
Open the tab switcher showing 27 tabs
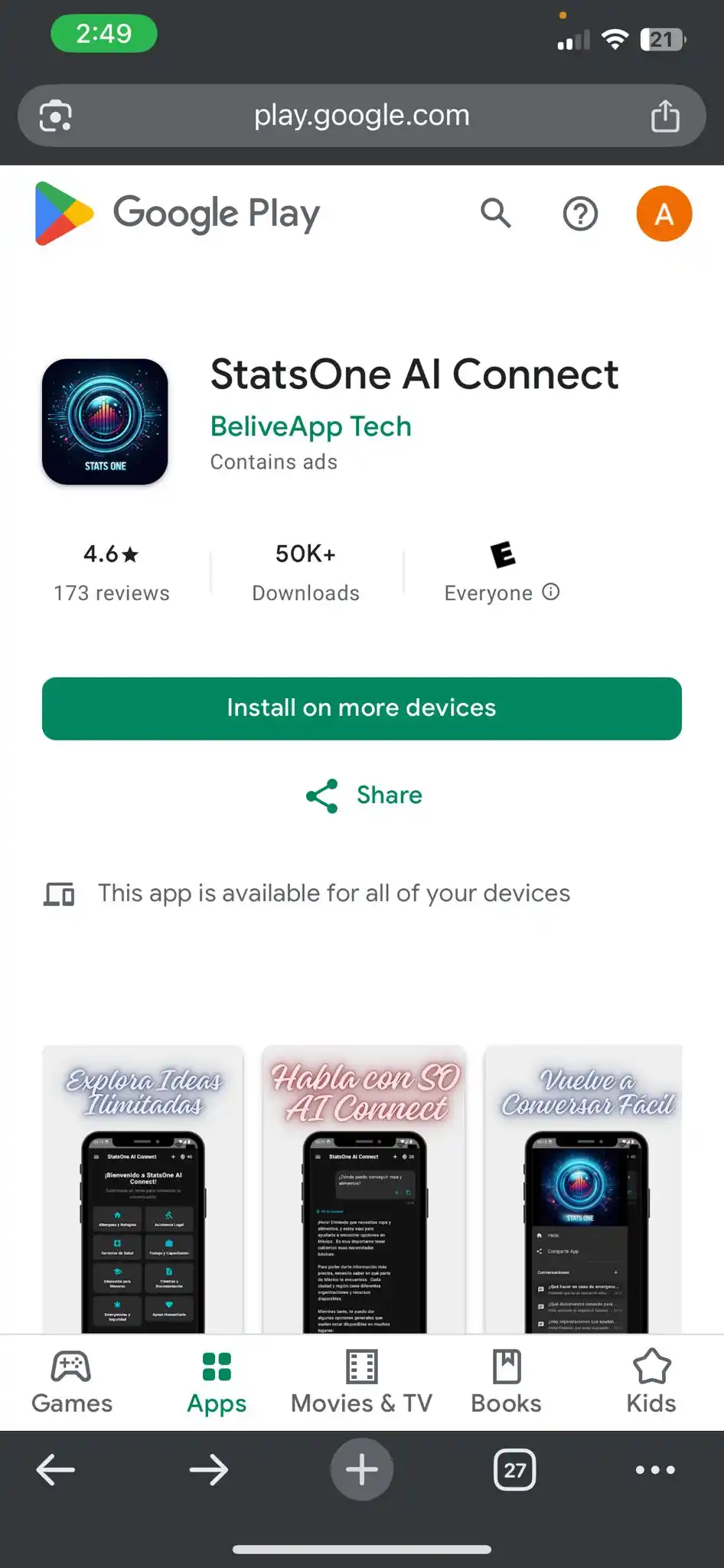pos(514,1469)
